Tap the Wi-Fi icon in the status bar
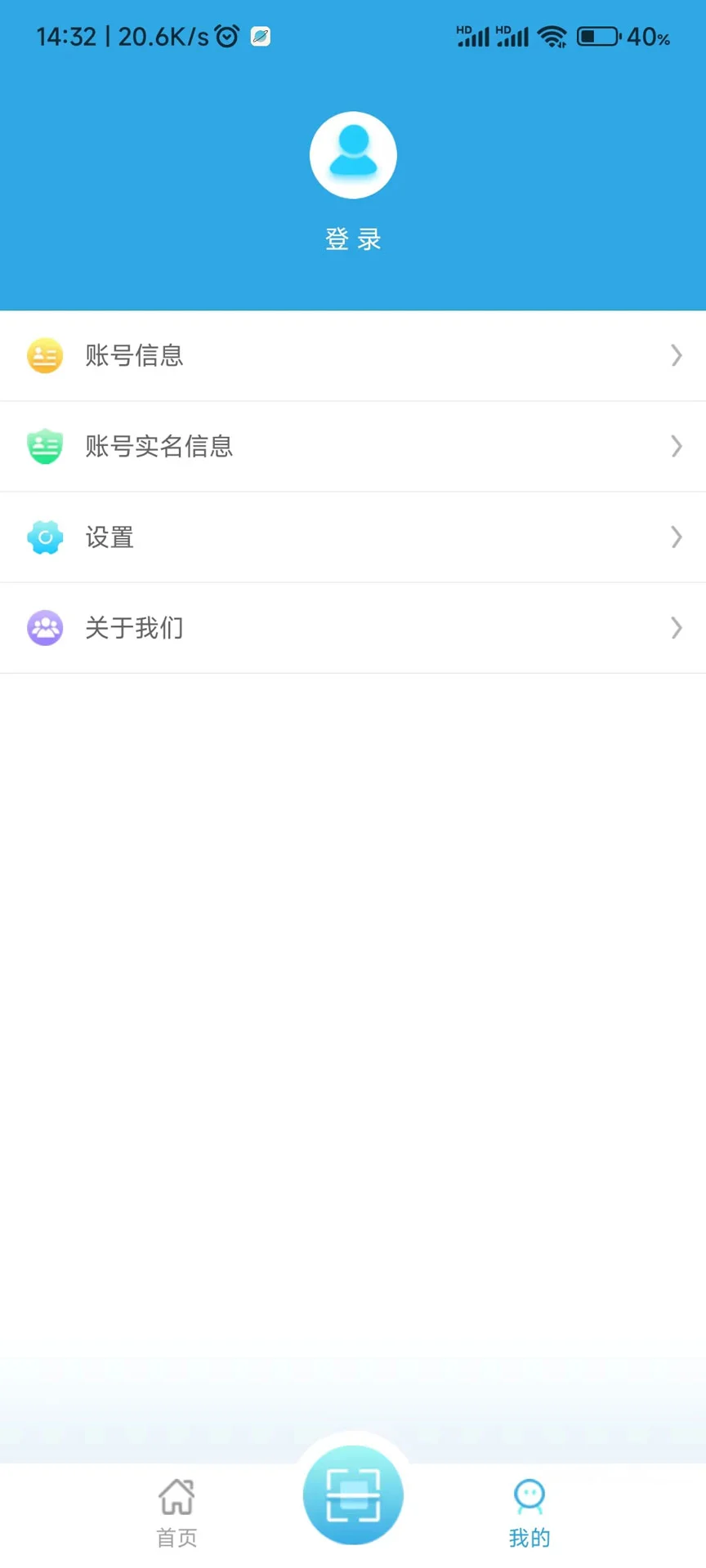The width and height of the screenshot is (706, 1568). pos(553,36)
